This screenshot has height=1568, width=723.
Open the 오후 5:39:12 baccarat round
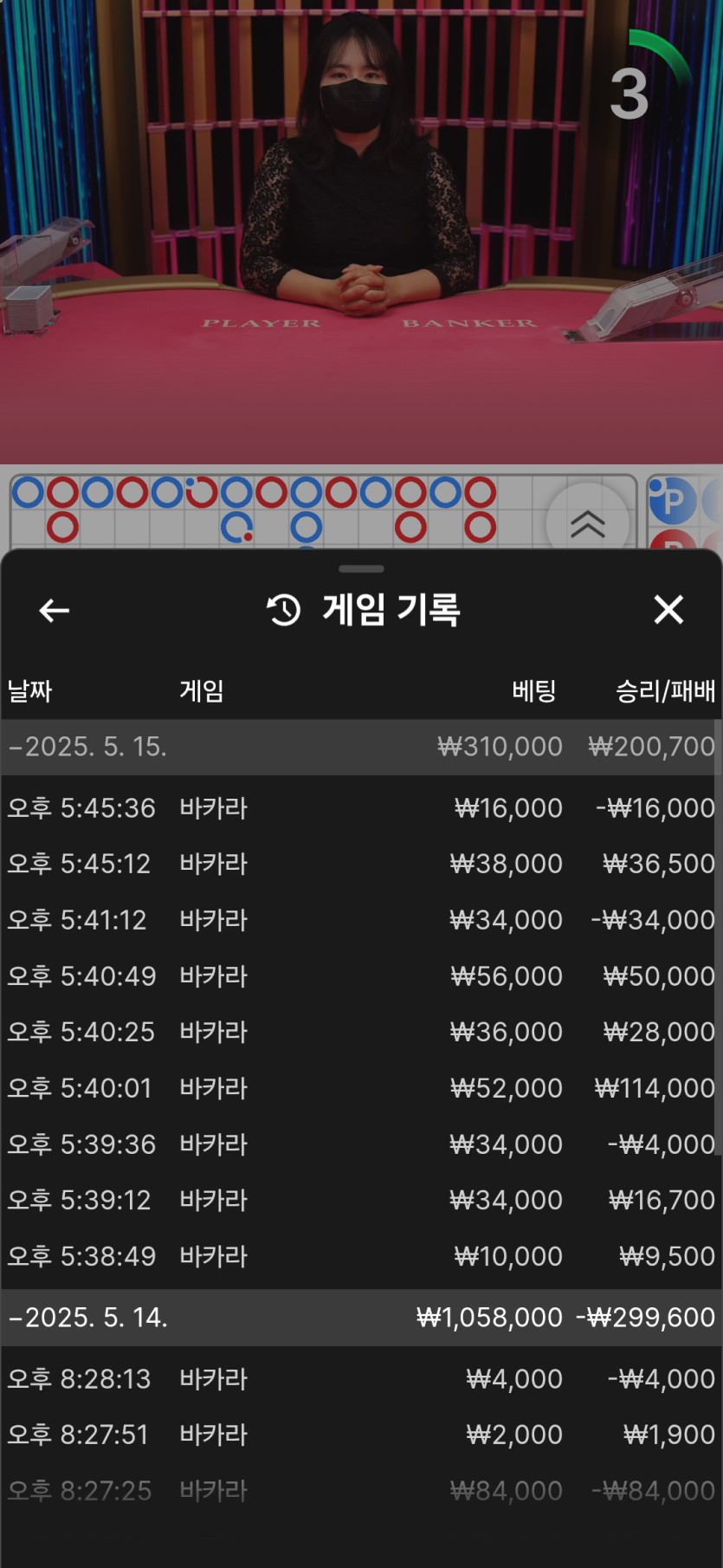(x=361, y=1200)
